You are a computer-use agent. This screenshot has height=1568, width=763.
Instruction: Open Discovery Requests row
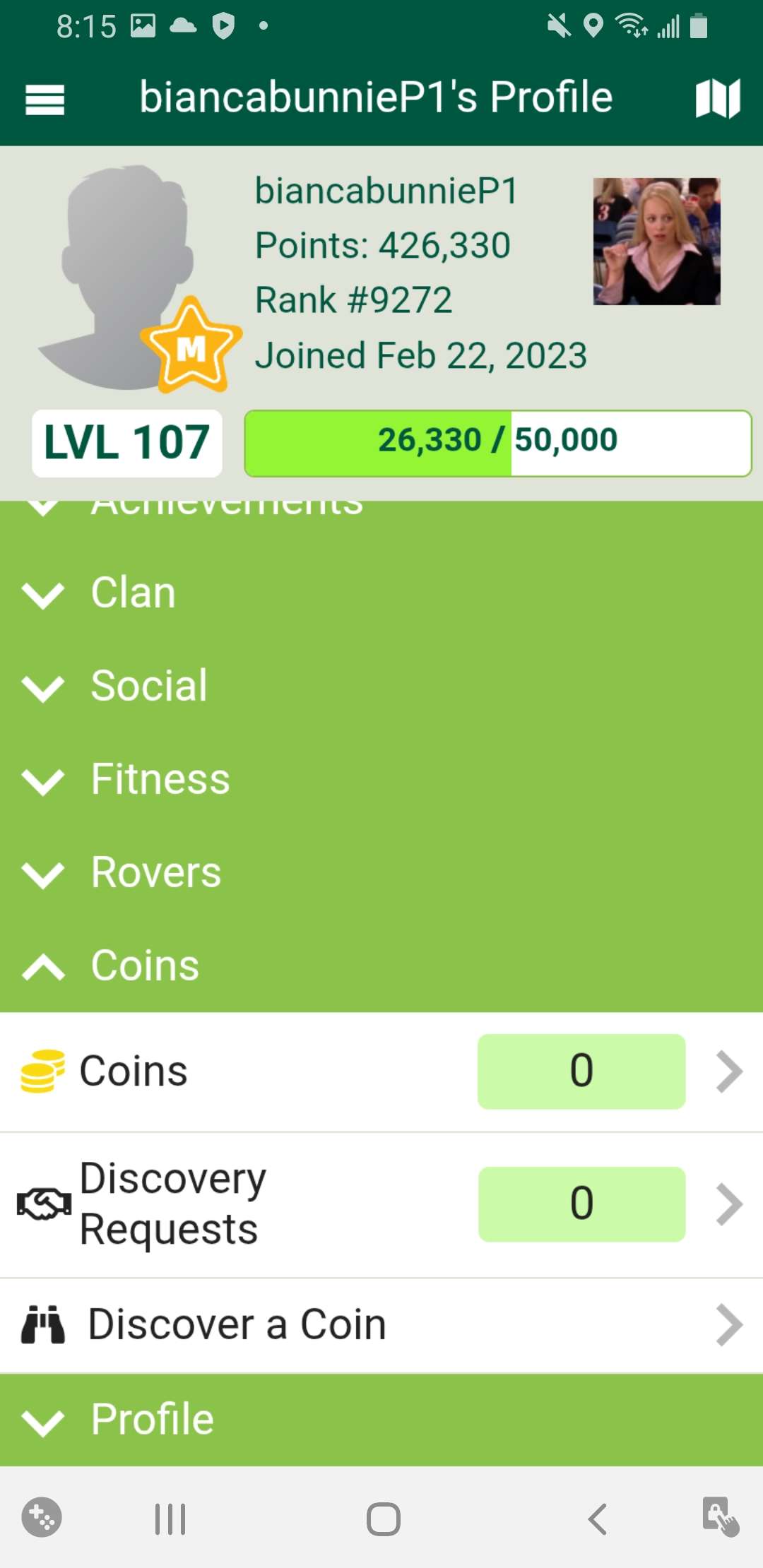[381, 1204]
